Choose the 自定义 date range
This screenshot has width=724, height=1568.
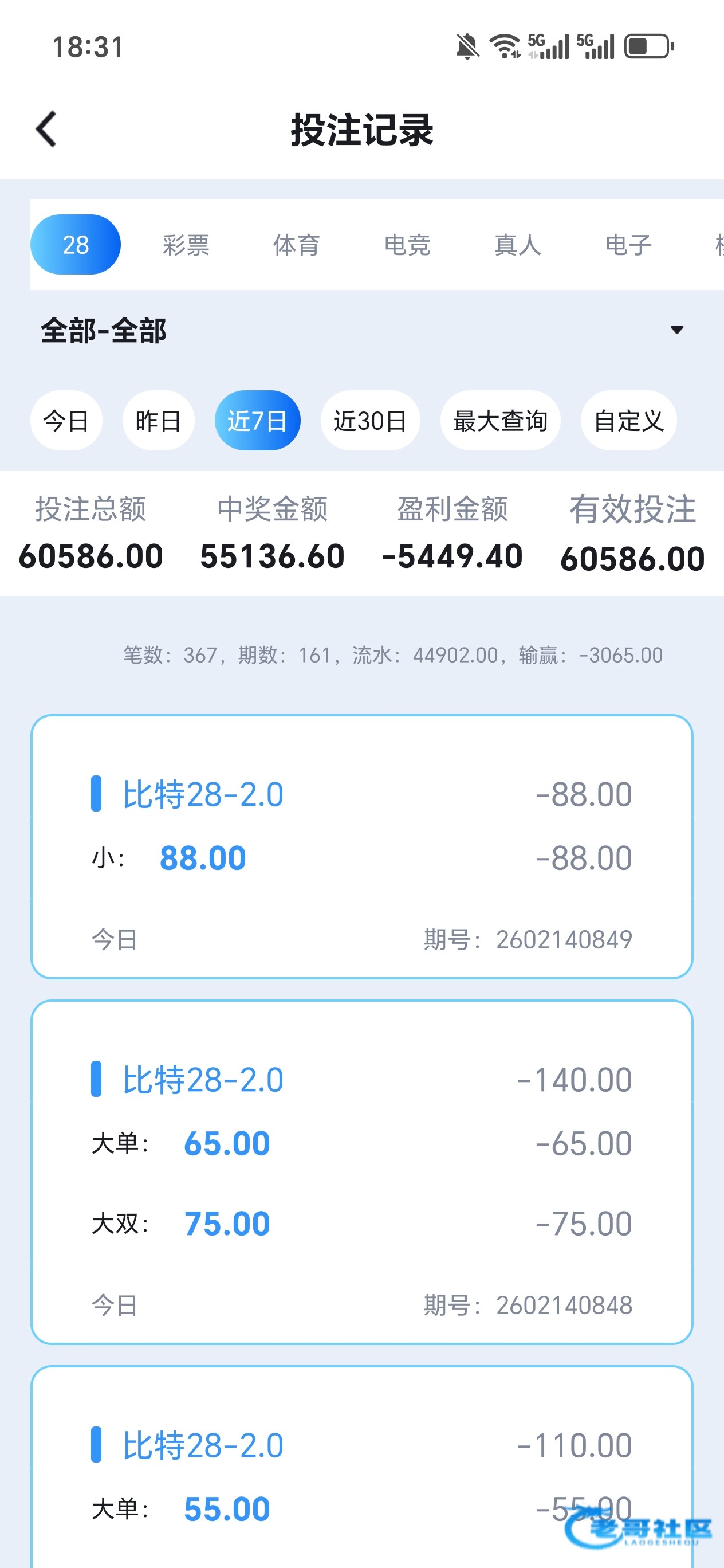628,421
